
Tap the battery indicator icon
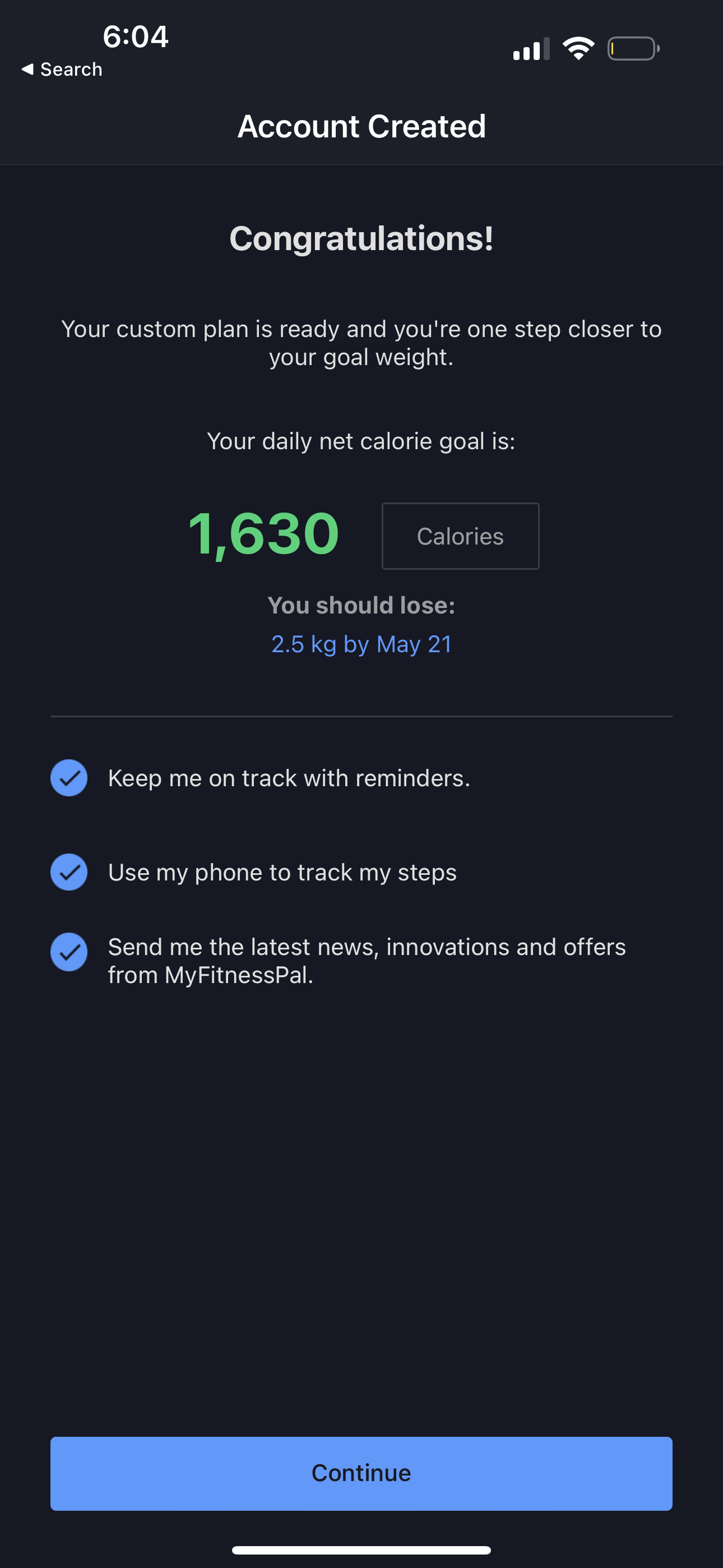[632, 48]
